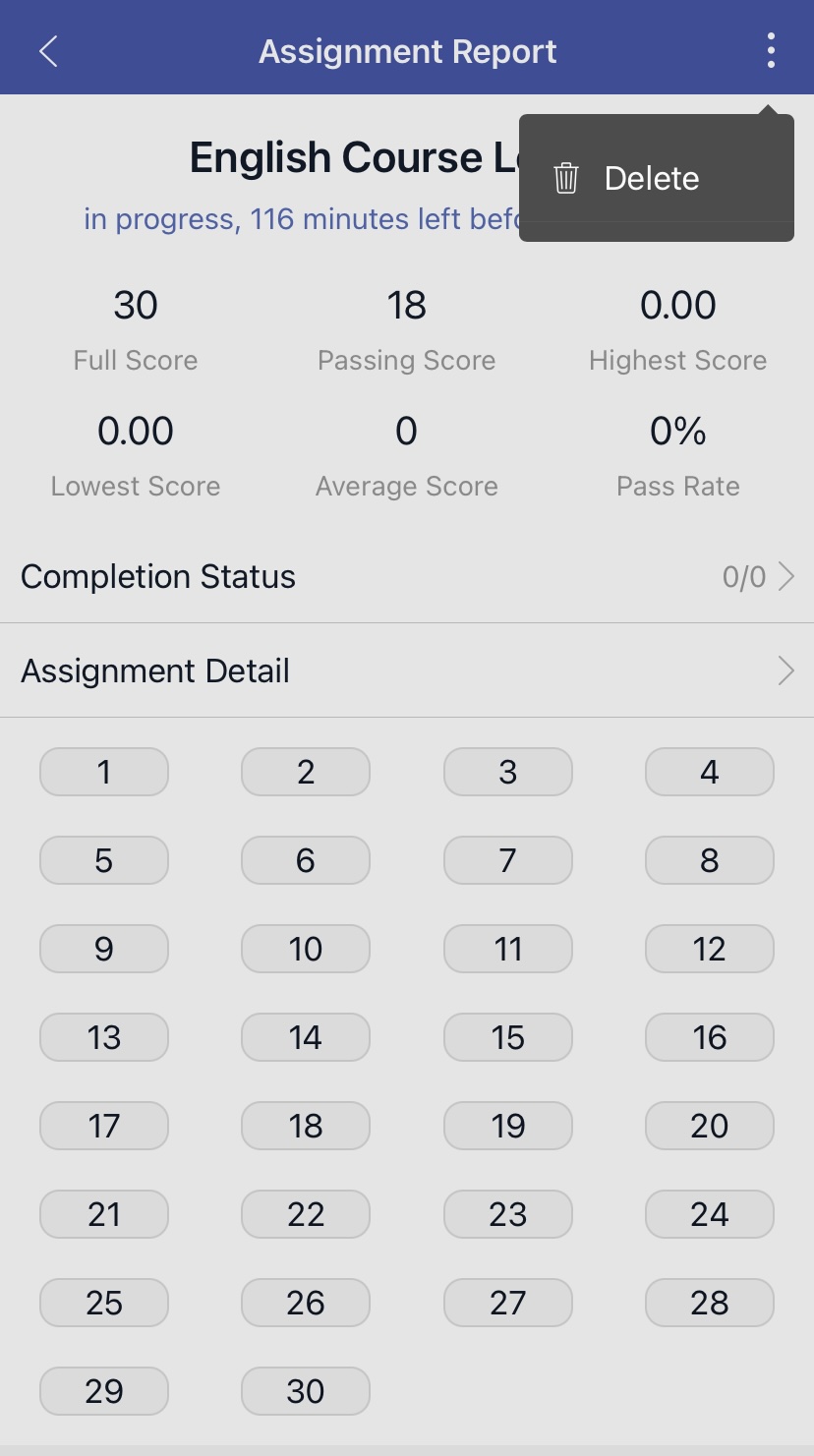Open question number 30
Screen dimensions: 814x1456
[x=306, y=1391]
